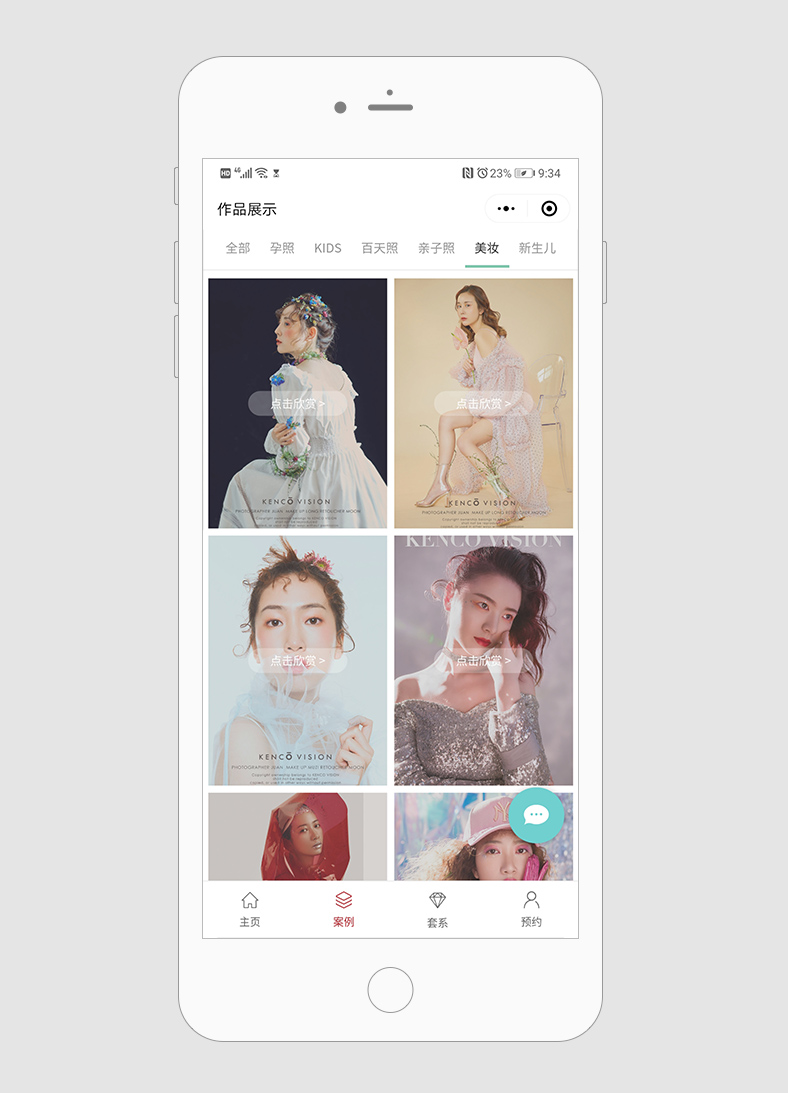Viewport: 788px width, 1093px height.
Task: Switch to the KIDS tab
Action: (328, 248)
